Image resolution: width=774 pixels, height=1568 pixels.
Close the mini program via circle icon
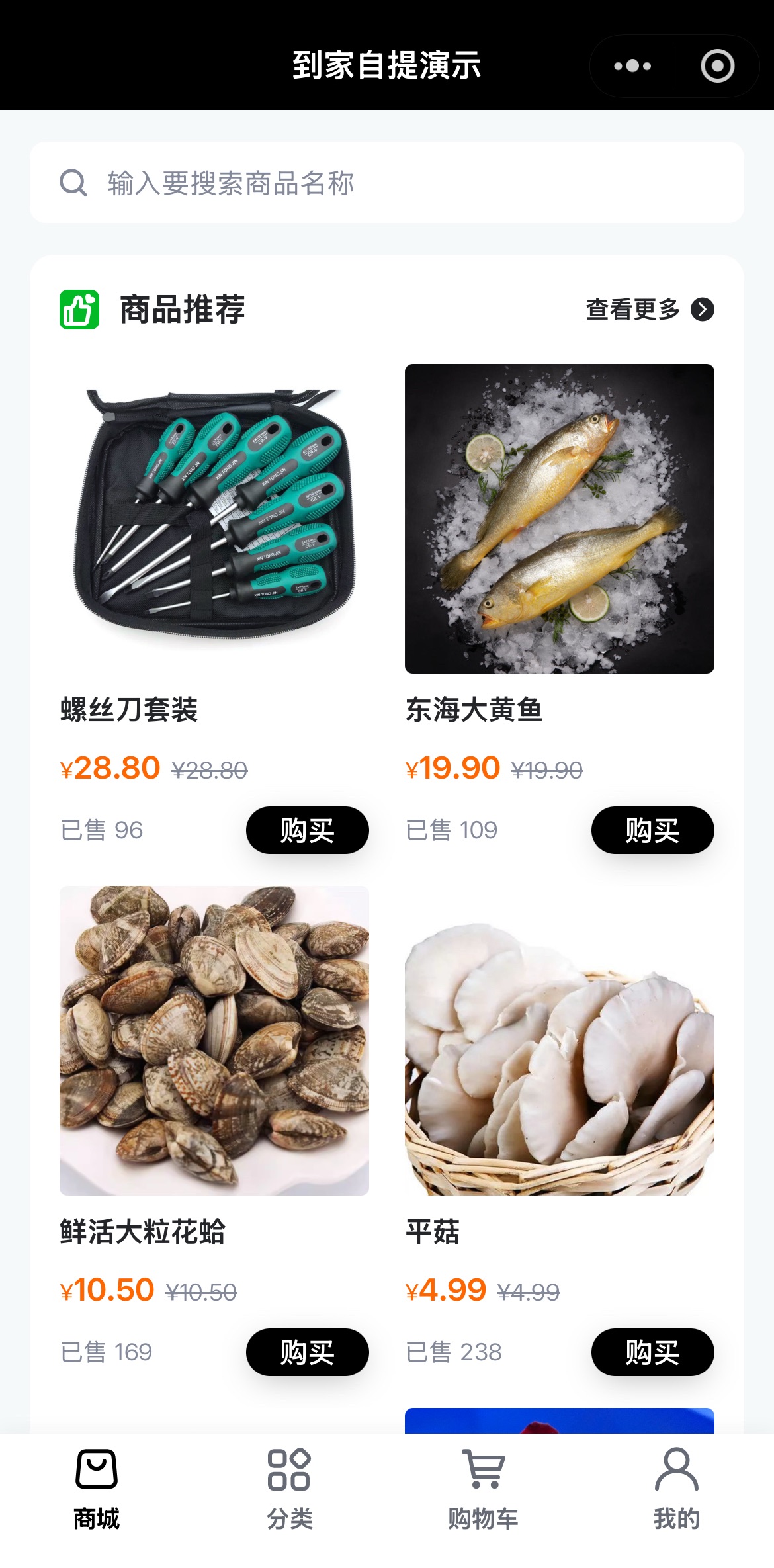(x=717, y=66)
